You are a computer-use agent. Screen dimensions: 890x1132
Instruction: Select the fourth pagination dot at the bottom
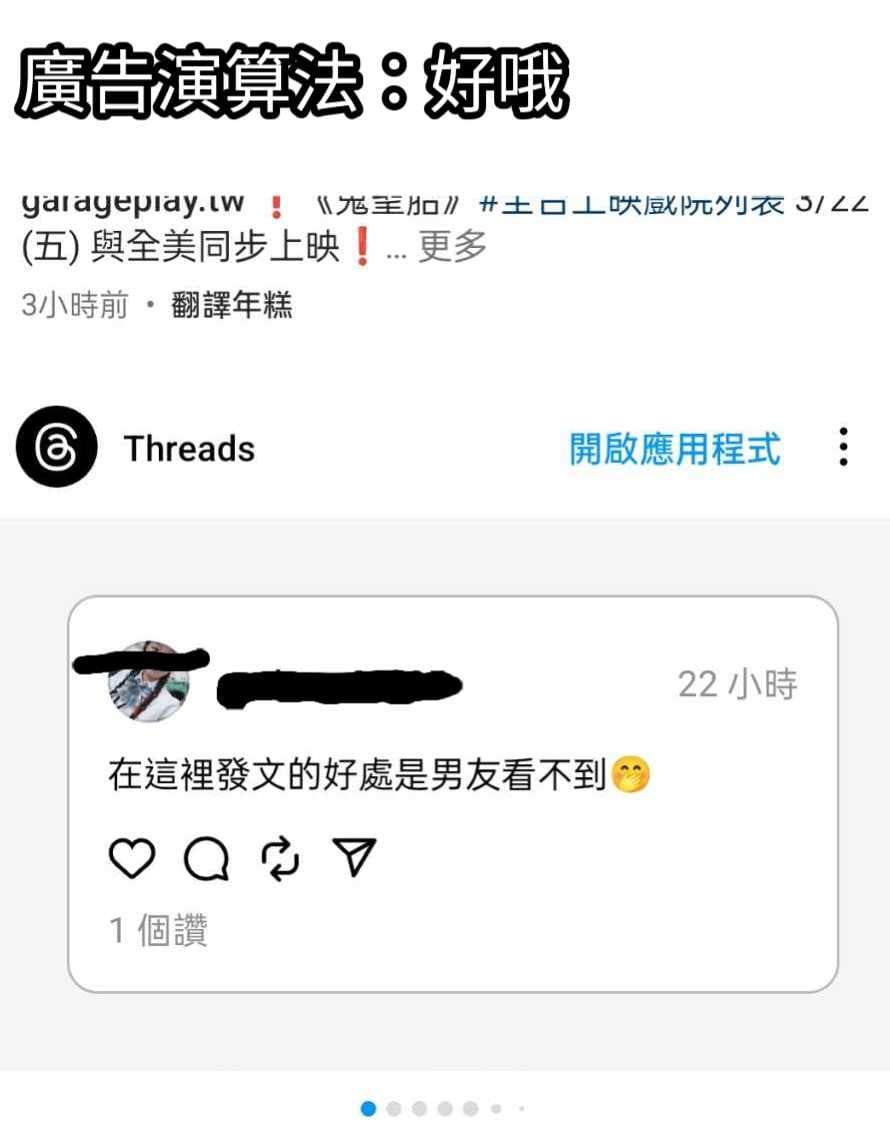pos(442,1108)
